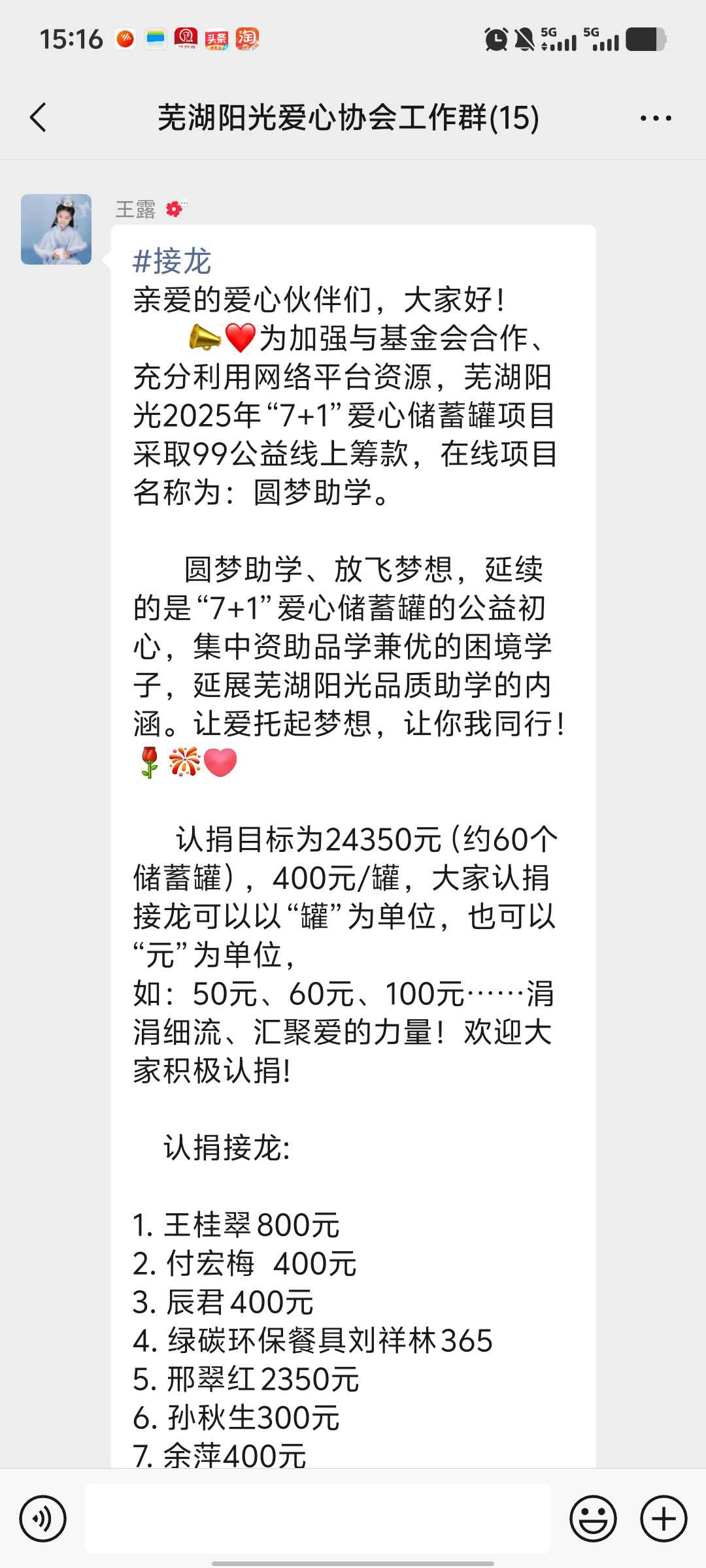Go back from the group chat
The width and height of the screenshot is (706, 1568).
[38, 118]
